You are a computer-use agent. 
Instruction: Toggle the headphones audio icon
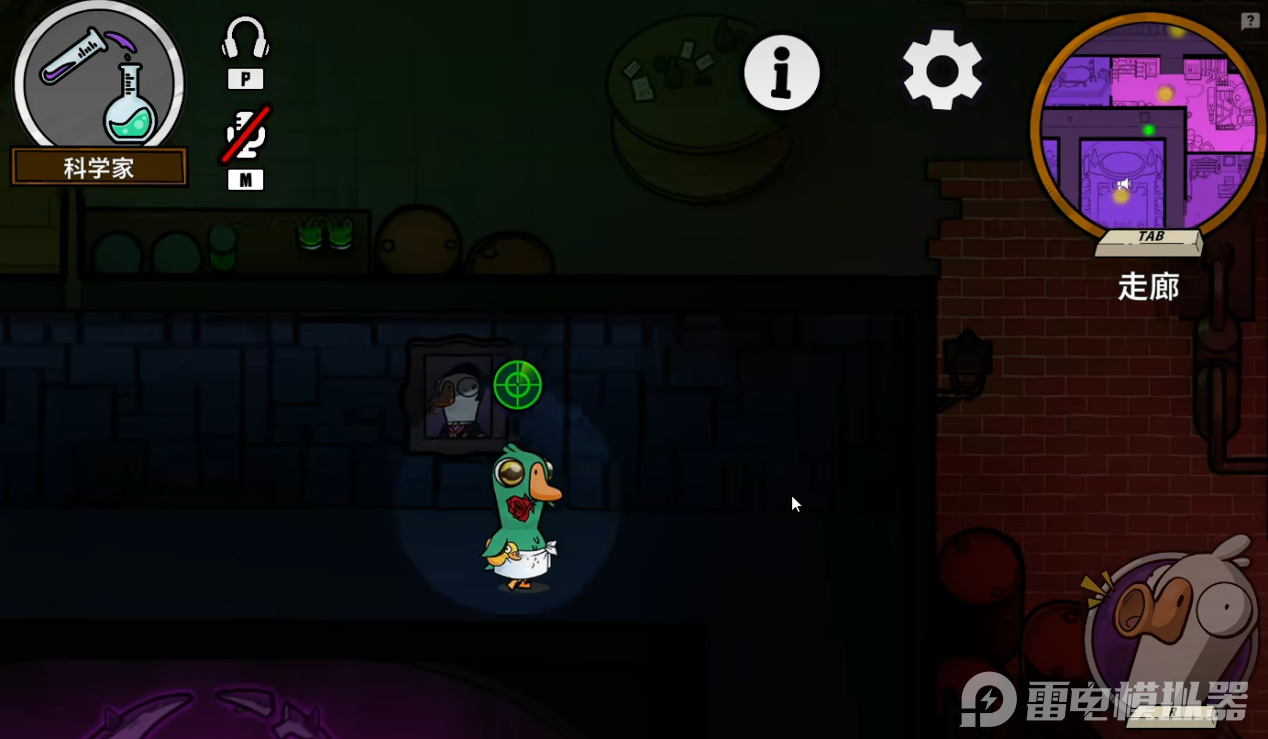[x=245, y=40]
